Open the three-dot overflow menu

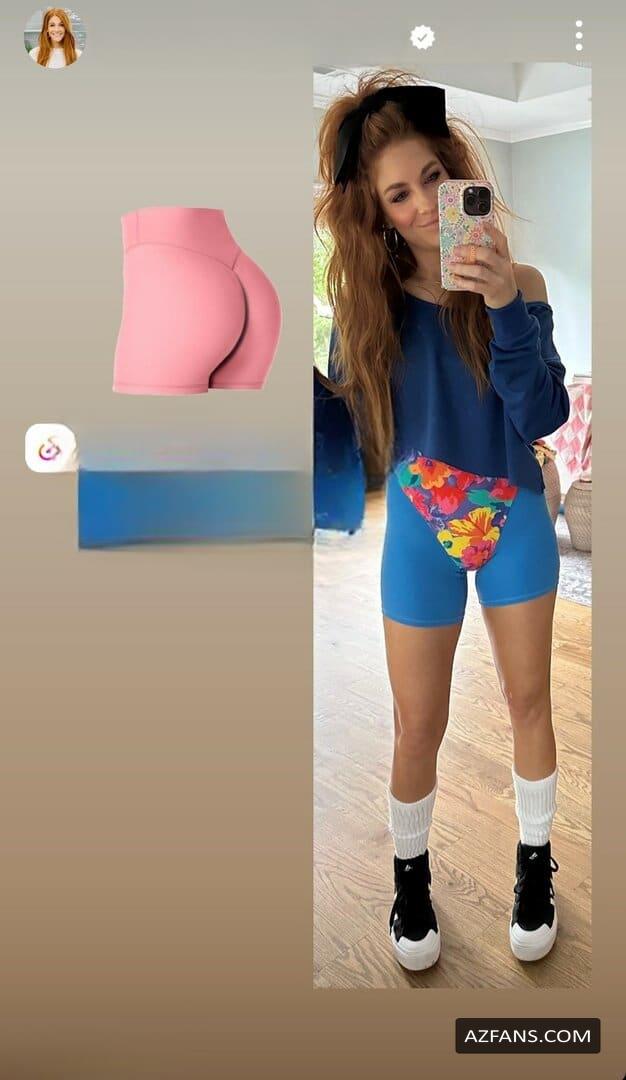point(578,35)
